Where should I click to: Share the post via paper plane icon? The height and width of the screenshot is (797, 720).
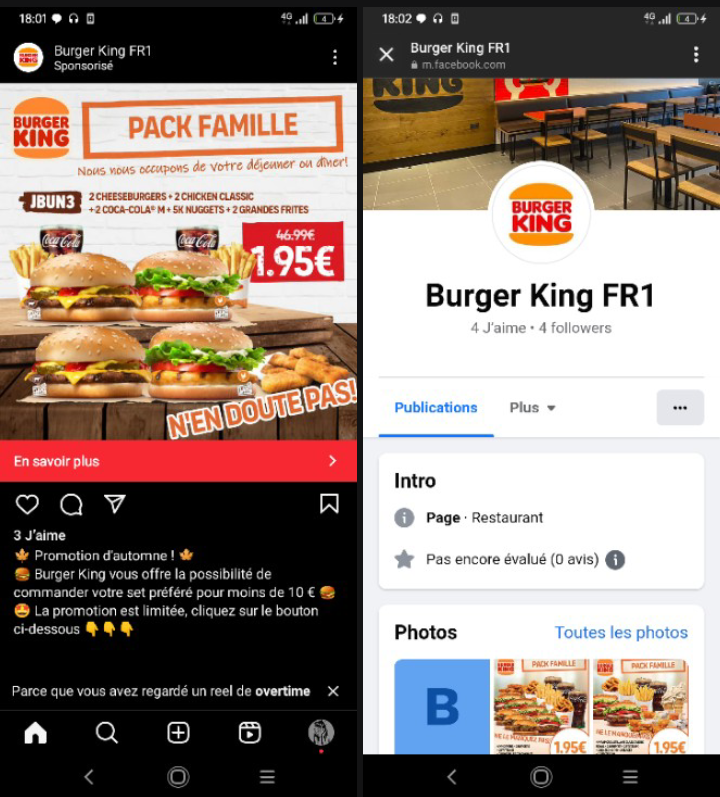click(115, 504)
